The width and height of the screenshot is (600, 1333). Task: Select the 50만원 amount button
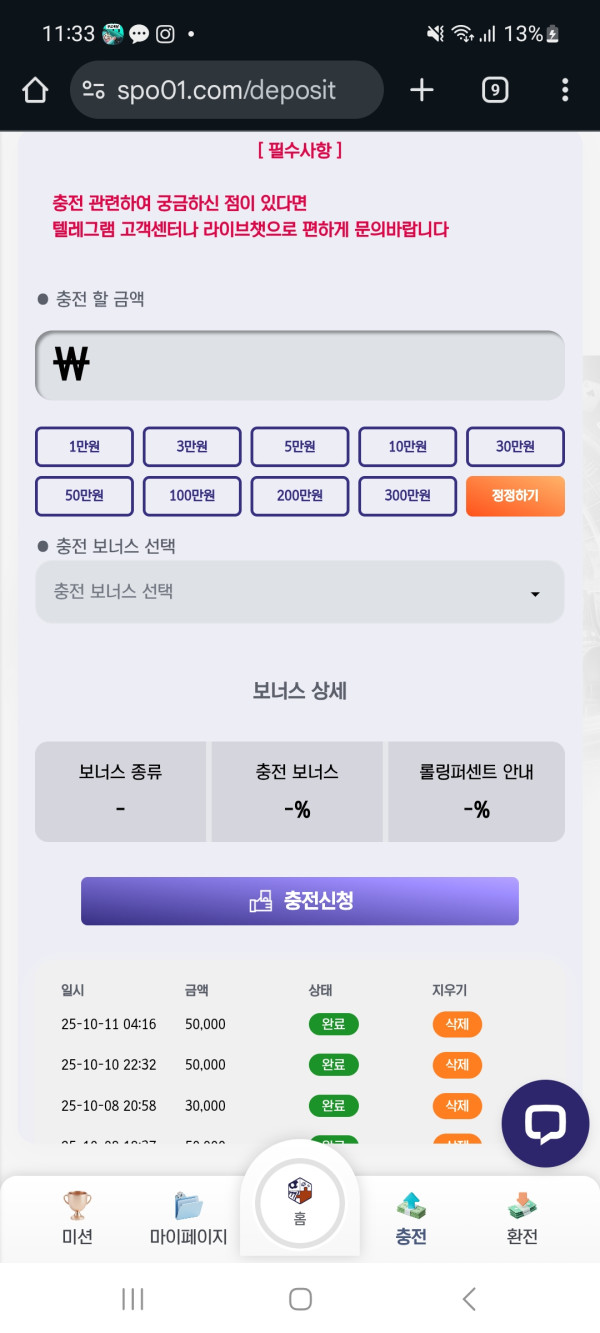pos(85,496)
